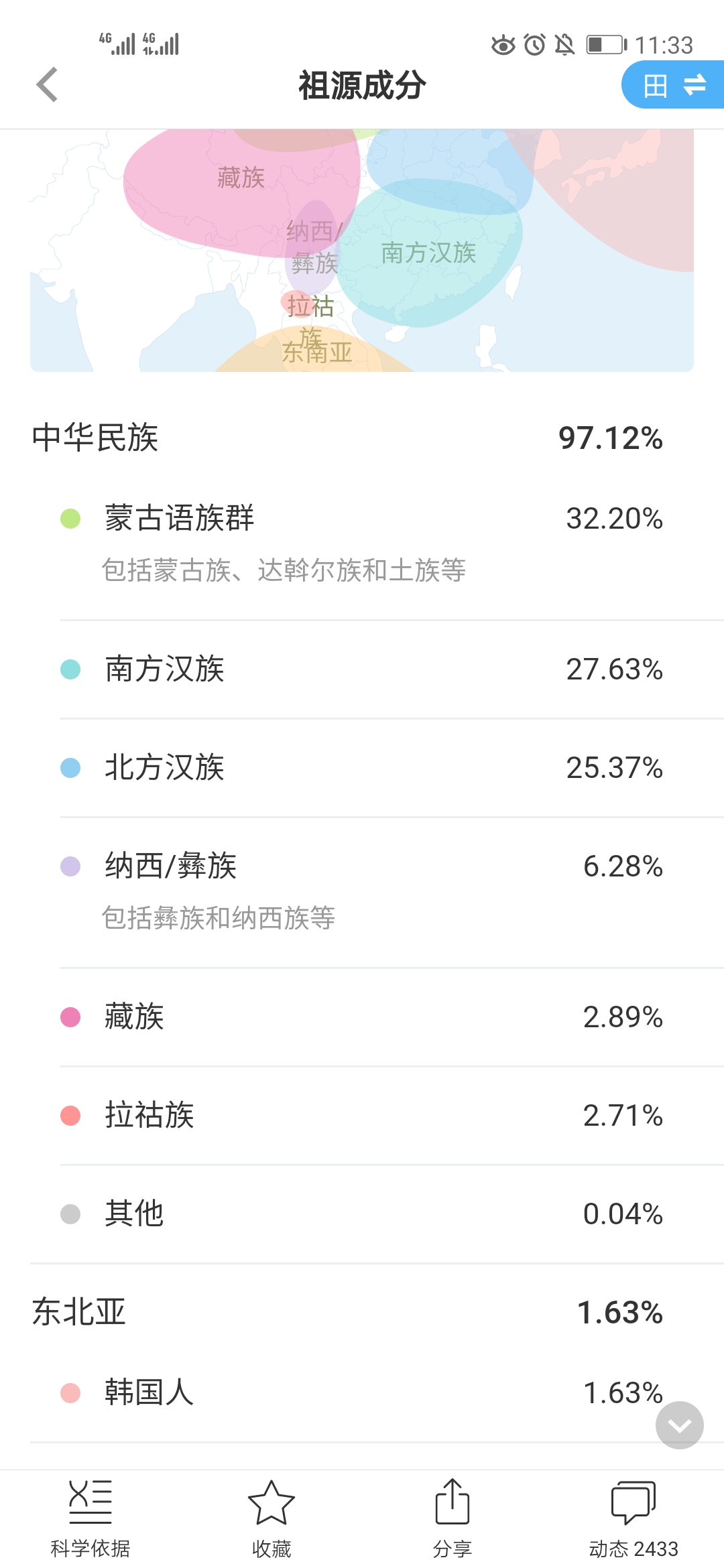Go back from the 祖源成分 page
Screen dimensions: 724x1568
47,85
